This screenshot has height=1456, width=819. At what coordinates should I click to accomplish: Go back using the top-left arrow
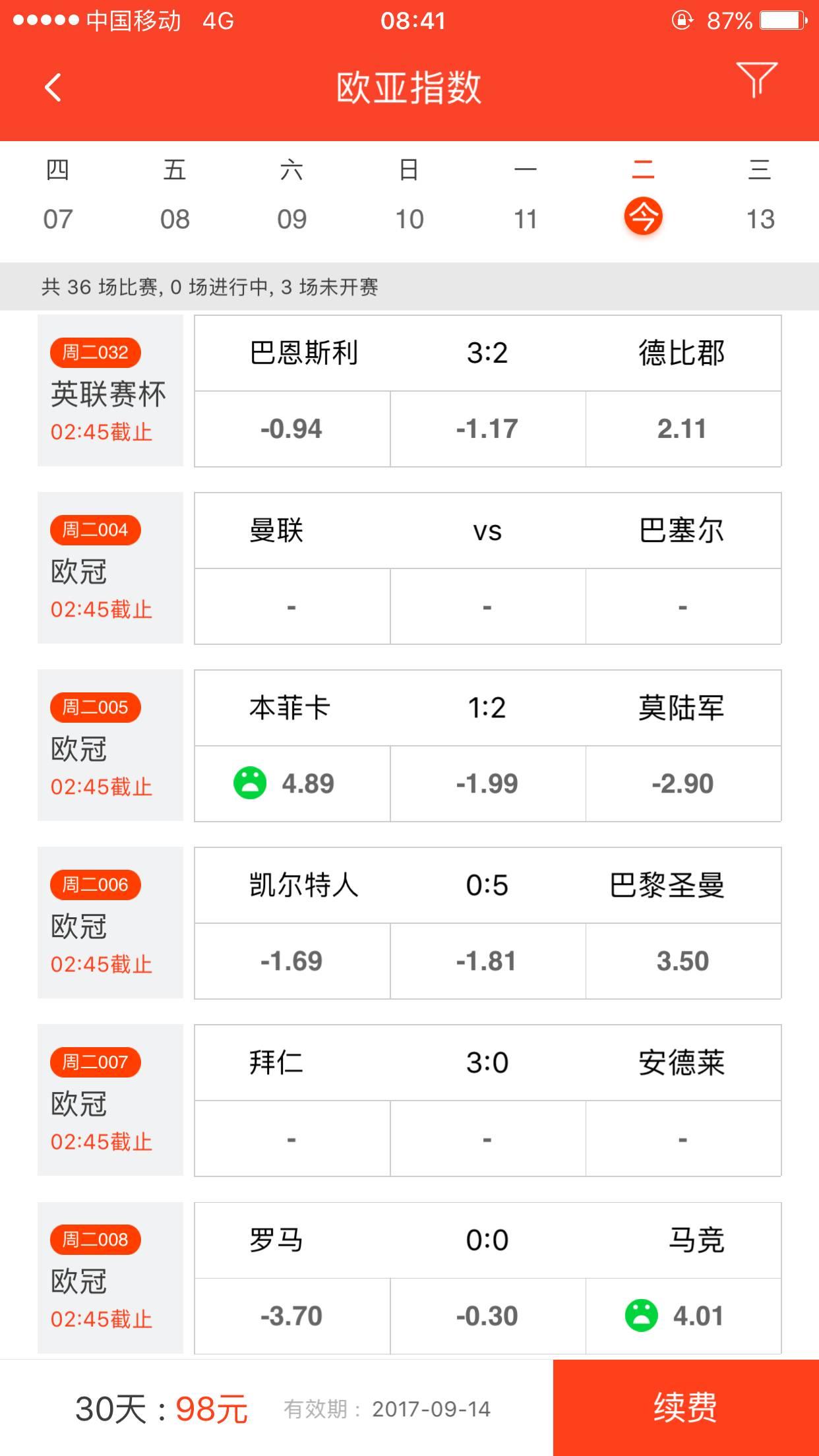[x=53, y=87]
